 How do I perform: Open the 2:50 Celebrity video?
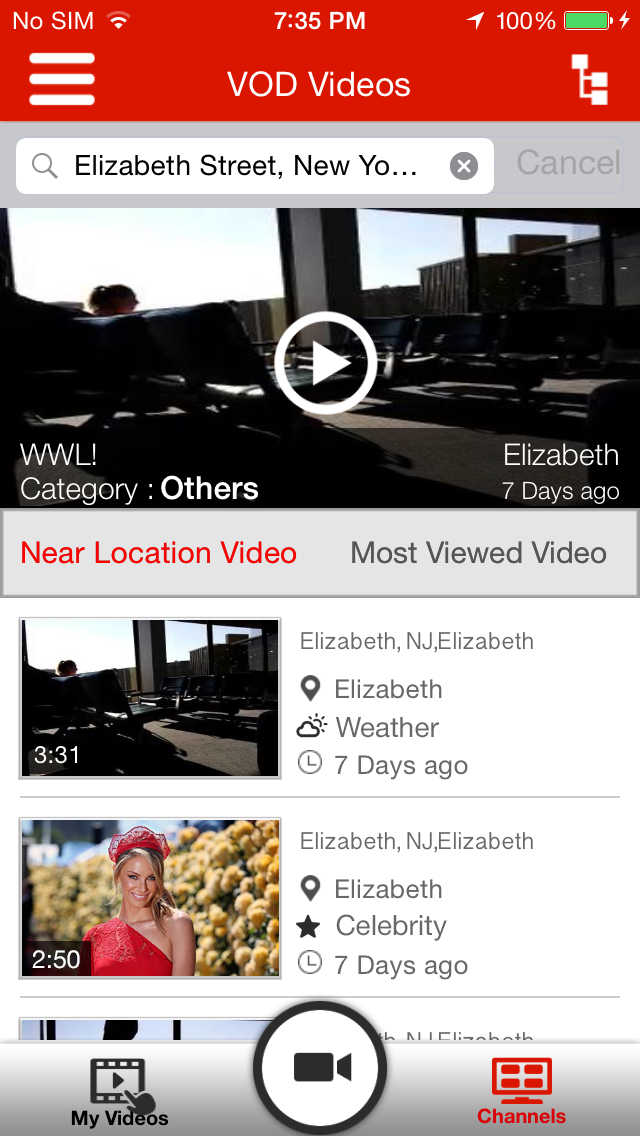point(150,898)
